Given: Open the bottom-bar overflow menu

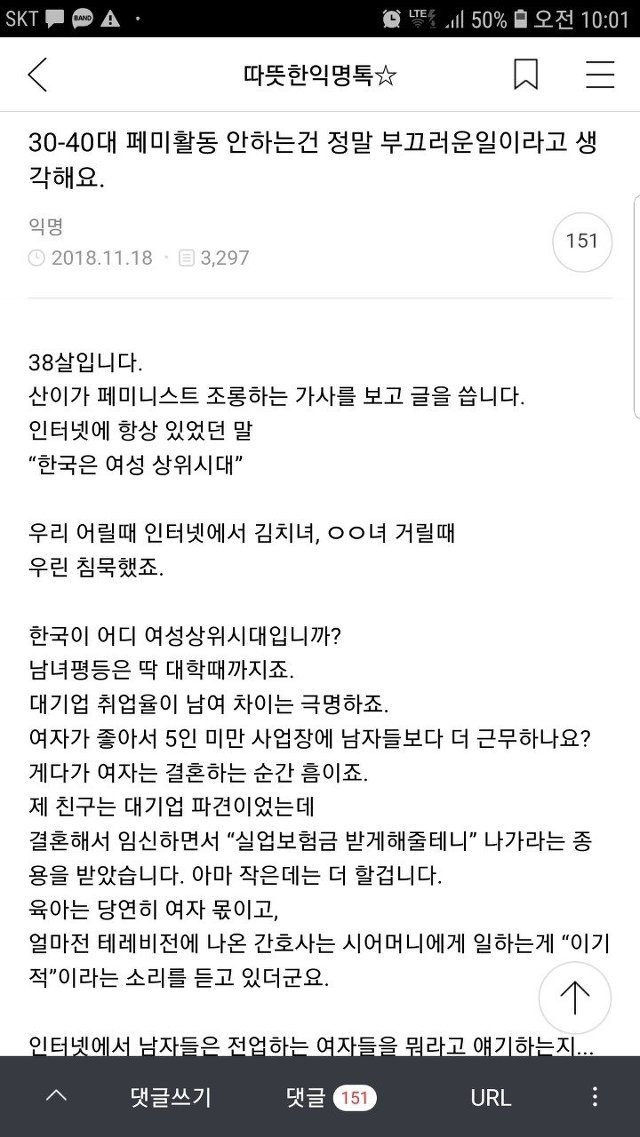Looking at the screenshot, I should 594,1096.
